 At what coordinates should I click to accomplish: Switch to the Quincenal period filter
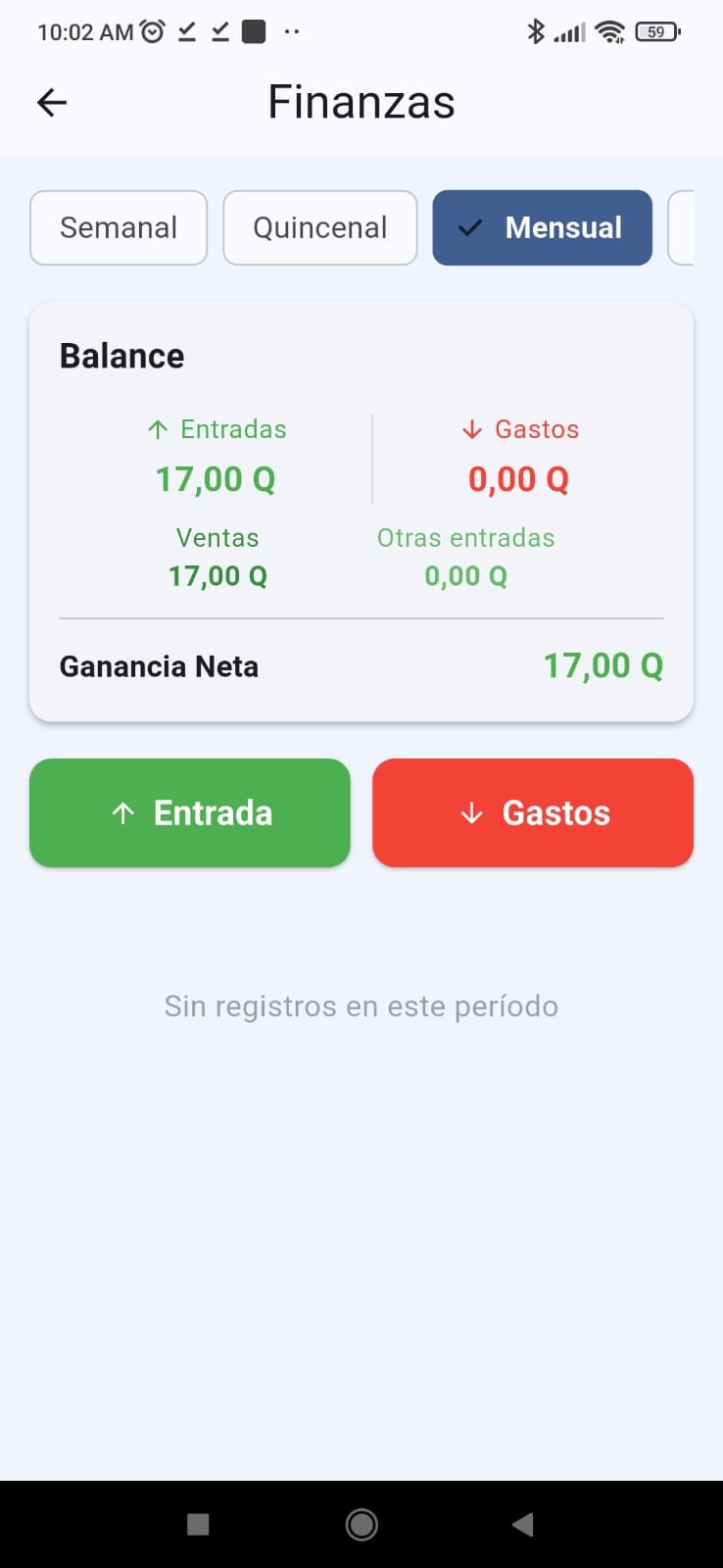coord(320,227)
